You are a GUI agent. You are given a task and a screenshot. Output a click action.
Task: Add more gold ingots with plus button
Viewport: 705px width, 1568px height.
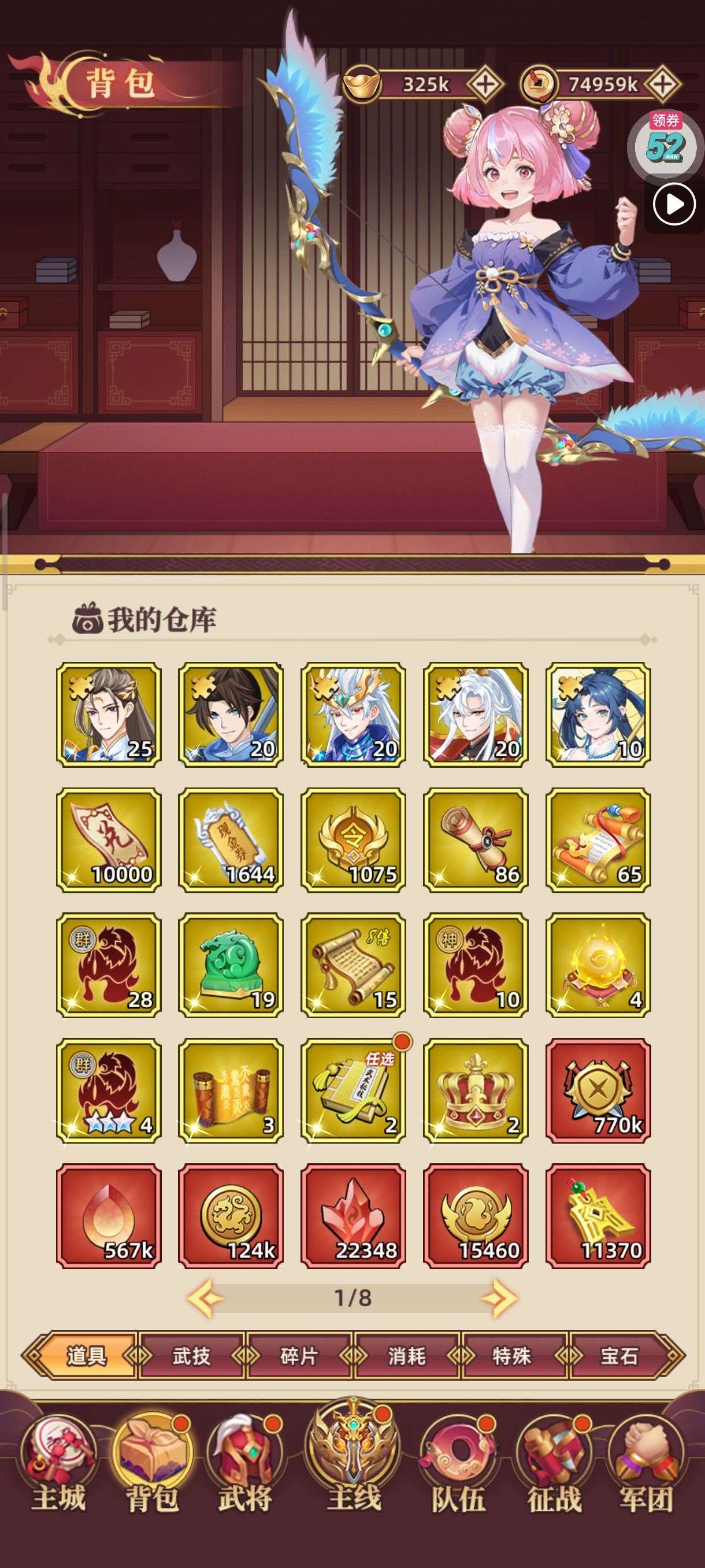[485, 84]
